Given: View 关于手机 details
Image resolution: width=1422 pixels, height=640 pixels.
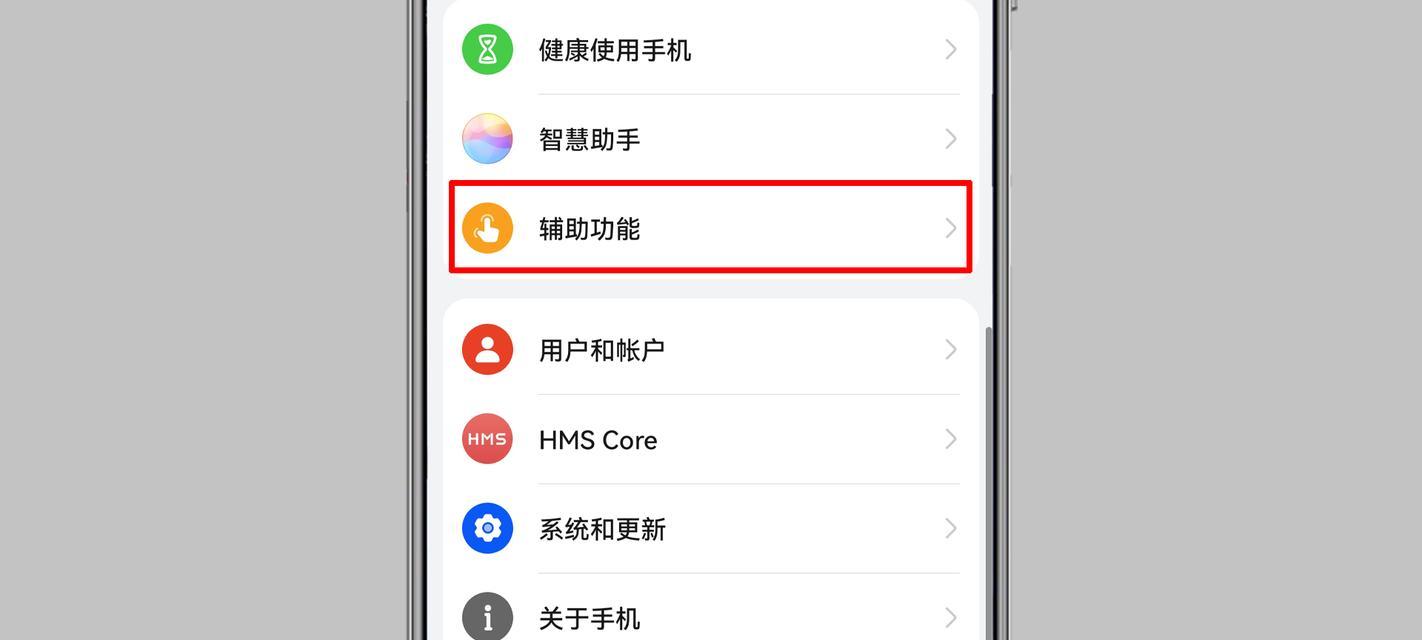Looking at the screenshot, I should pyautogui.click(x=710, y=617).
